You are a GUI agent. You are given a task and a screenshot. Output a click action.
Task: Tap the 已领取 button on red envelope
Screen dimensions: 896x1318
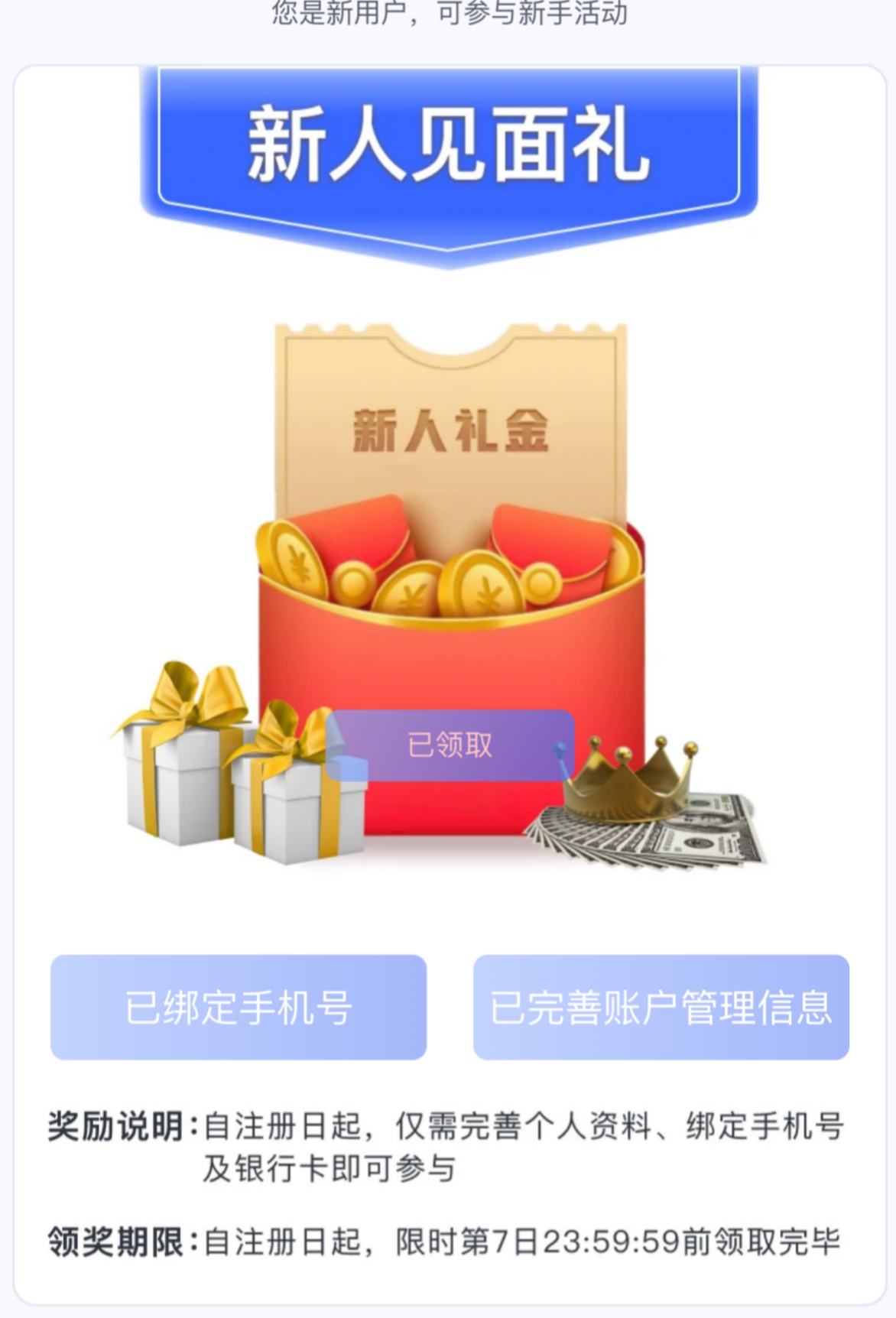tap(450, 745)
